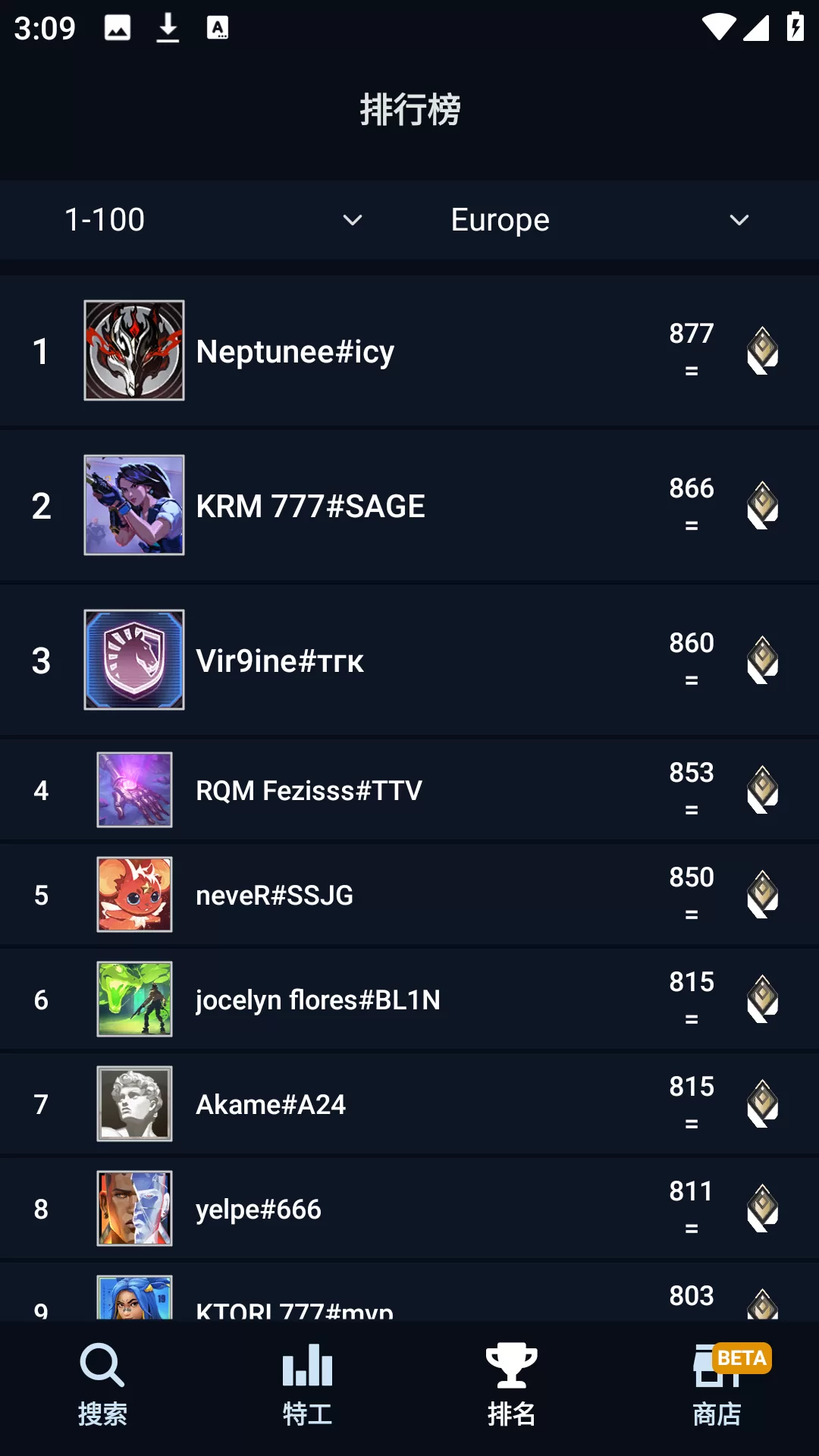Switch to the 搜索 tab
Screen dimensions: 819x1456
click(x=102, y=1385)
